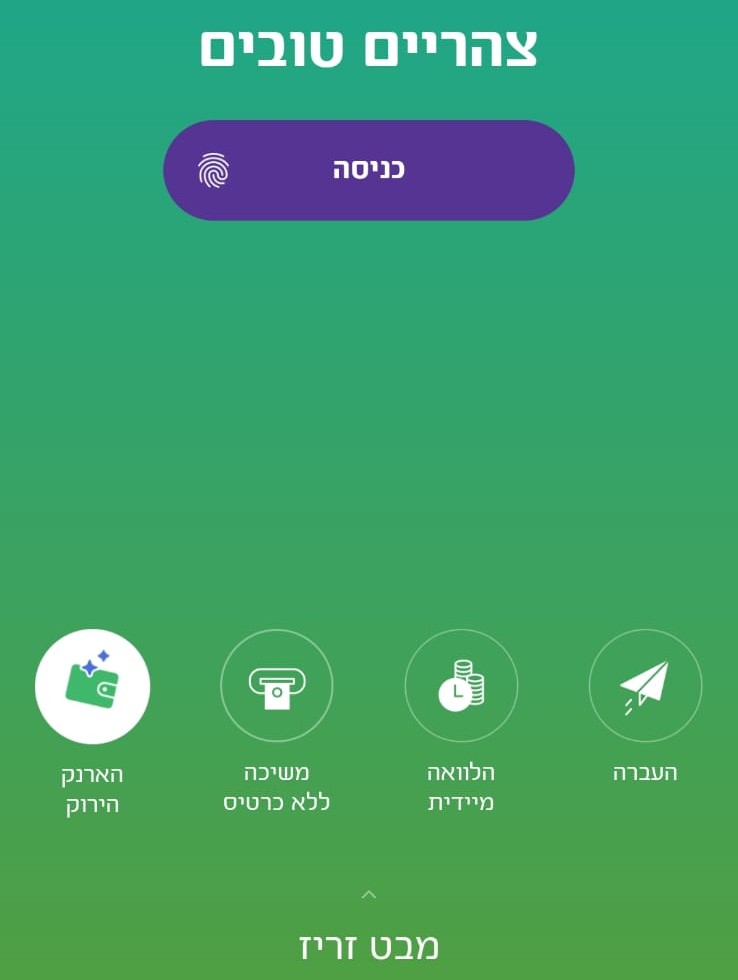Open משיכה ללא כרטיס cardless withdrawal
Viewport: 738px width, 980px height.
[276, 686]
